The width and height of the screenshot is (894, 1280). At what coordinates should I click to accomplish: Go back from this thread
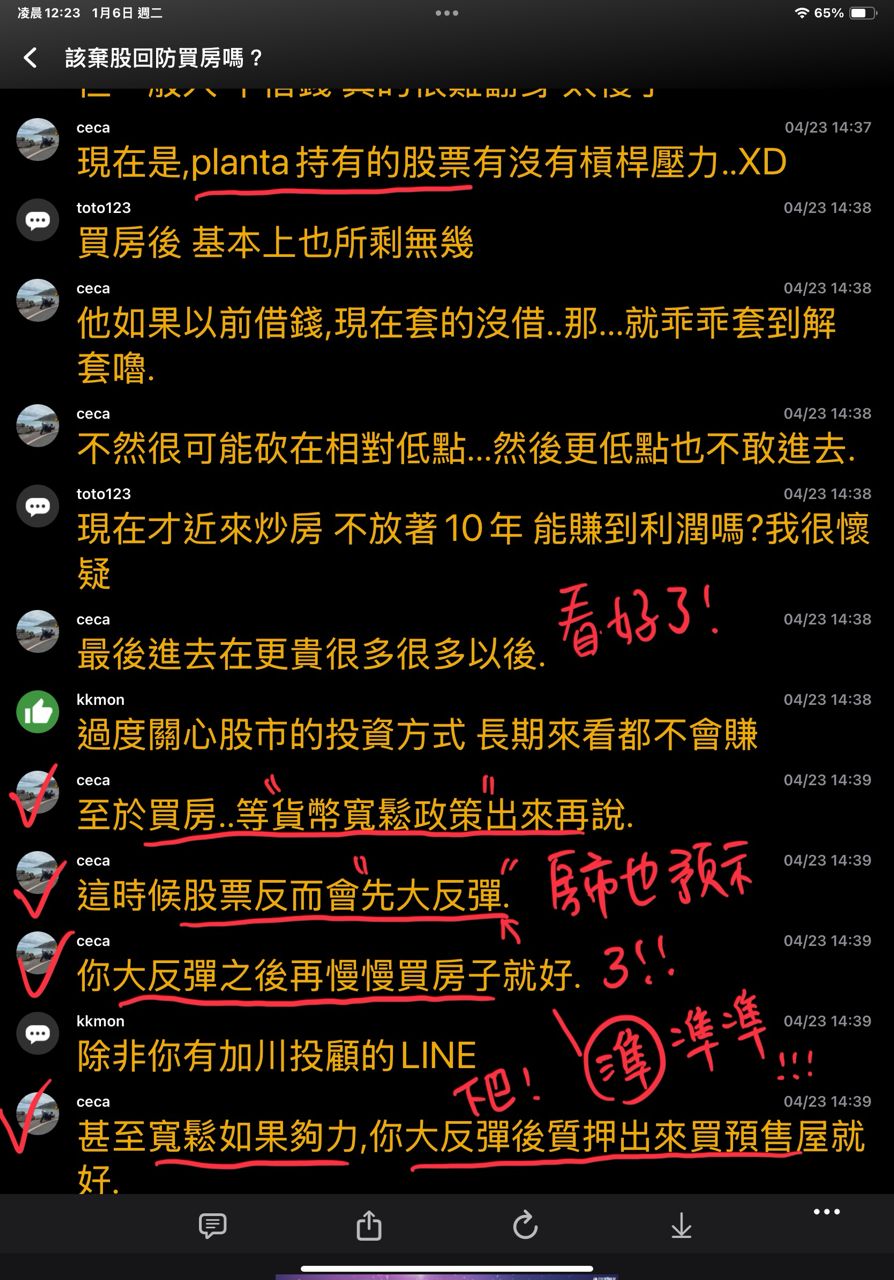click(x=31, y=58)
